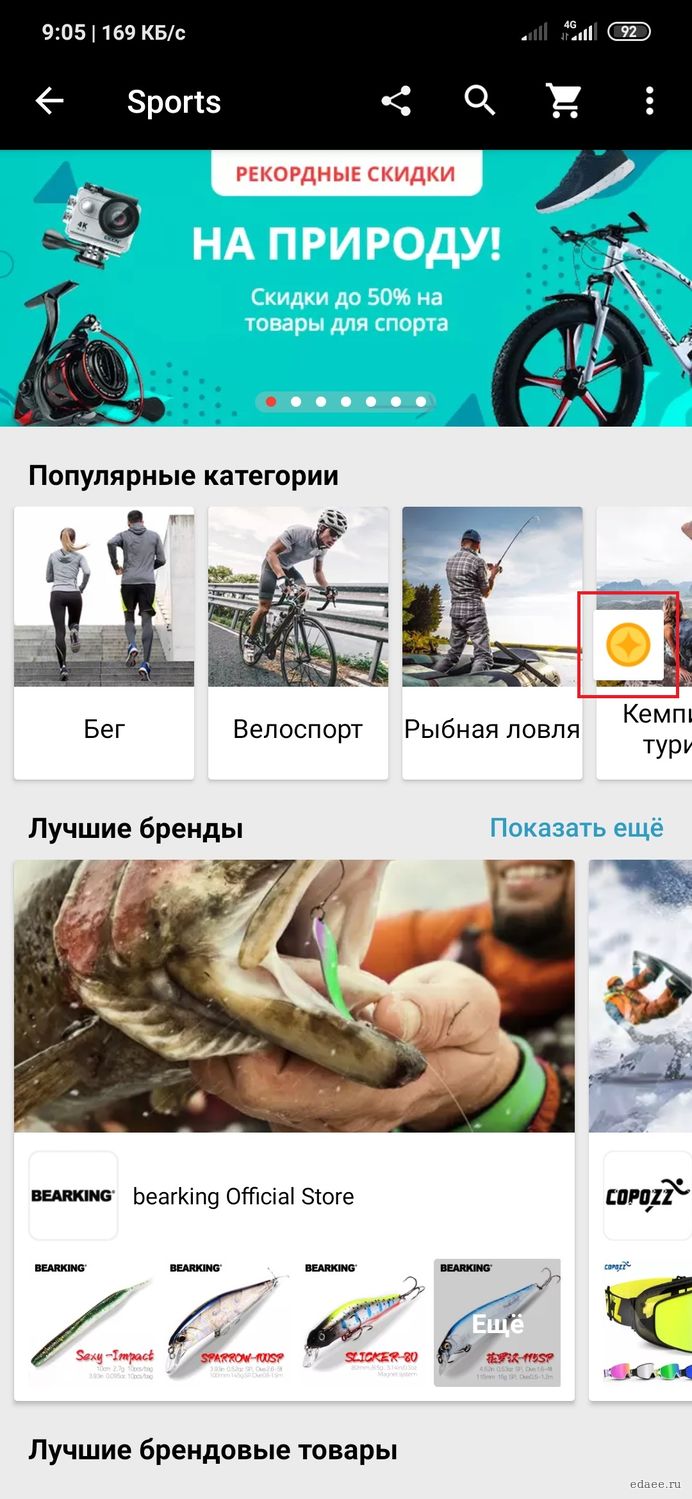Open the Велоспорт category
This screenshot has height=1499, width=692.
tap(298, 642)
